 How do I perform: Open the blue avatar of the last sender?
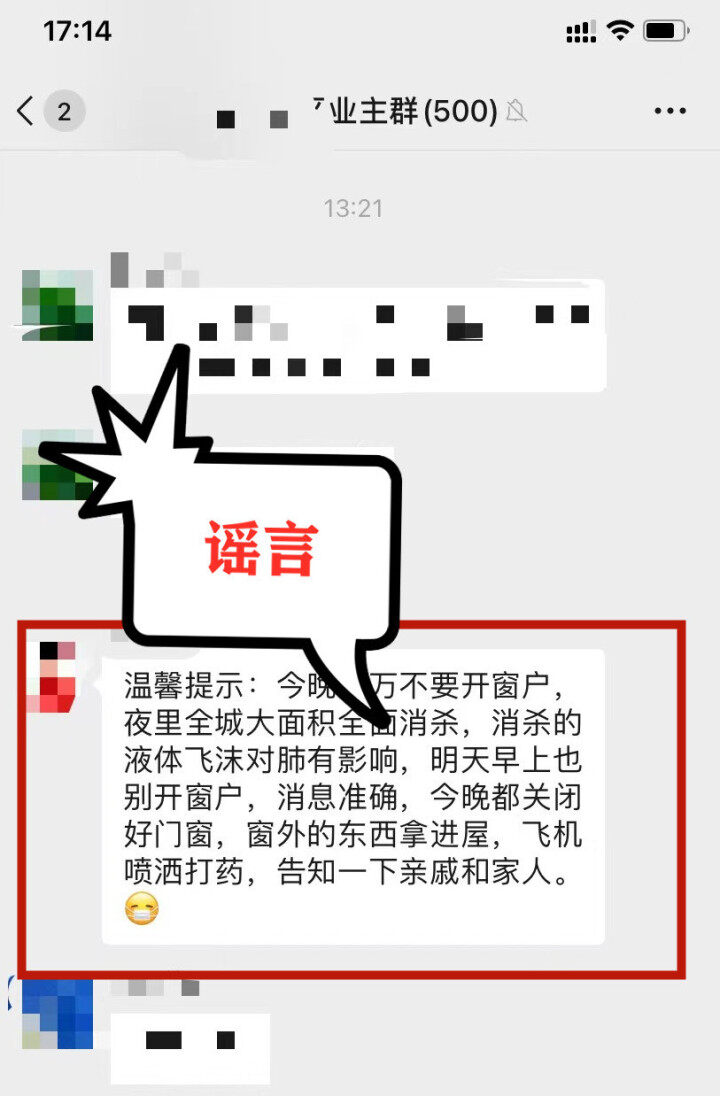(57, 1013)
